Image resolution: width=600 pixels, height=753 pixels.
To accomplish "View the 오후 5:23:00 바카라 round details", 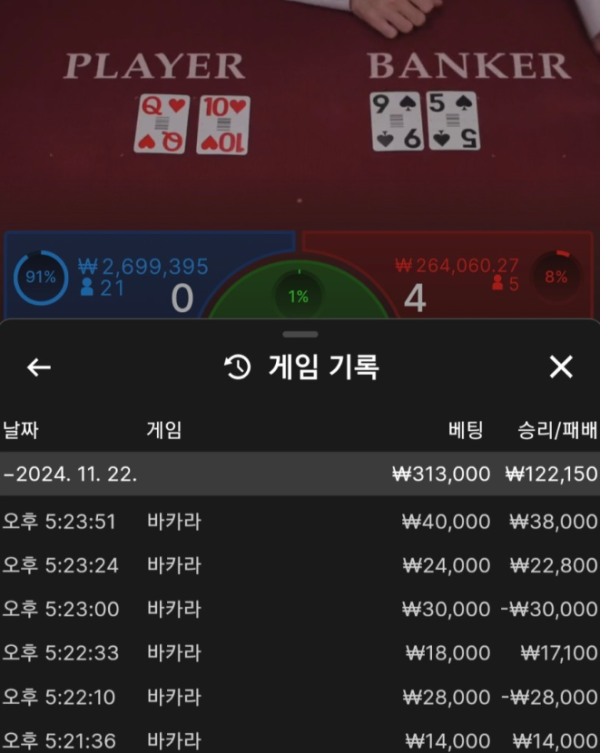I will [x=300, y=610].
